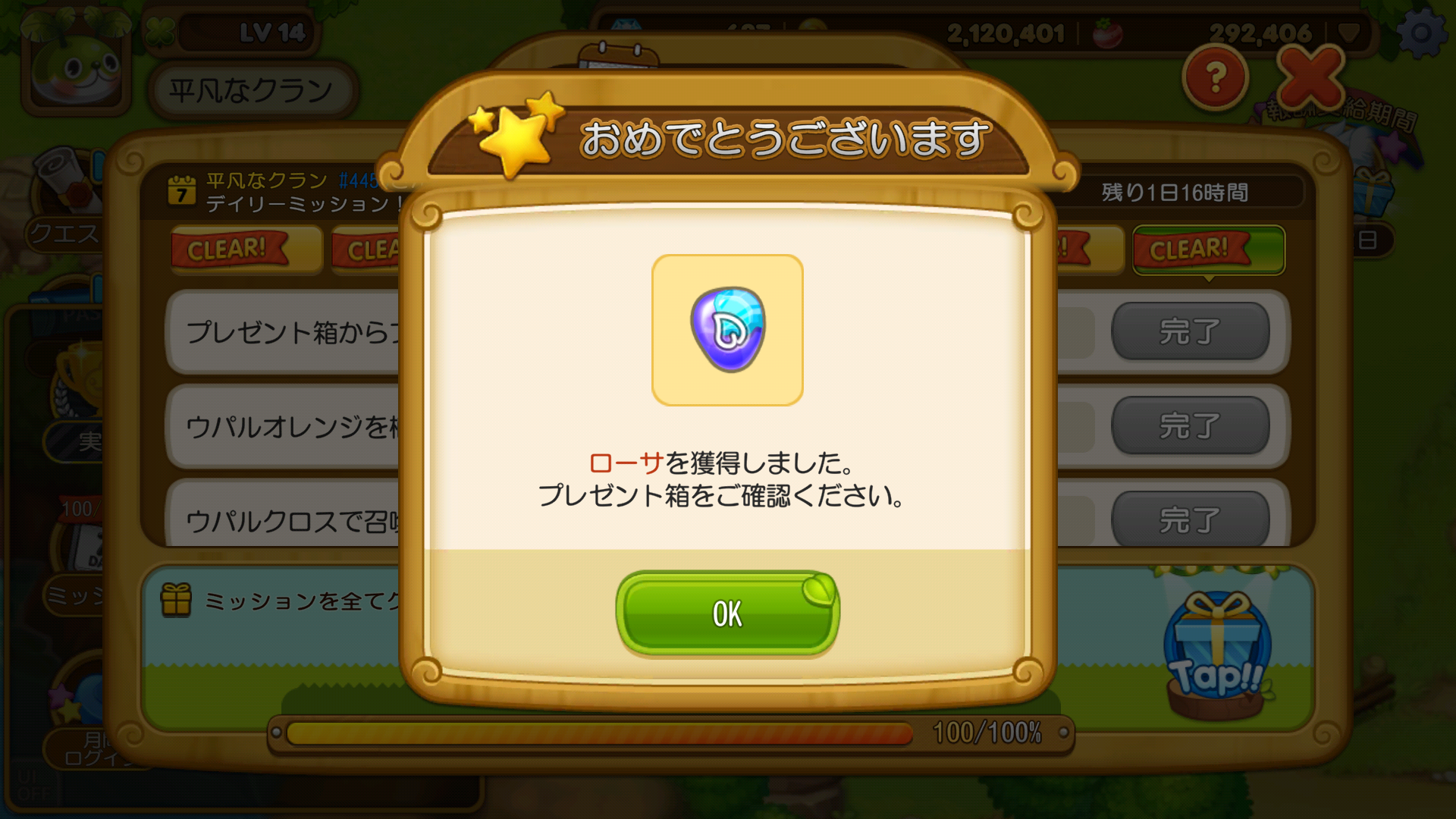Open the help question mark button
1456x819 pixels.
(x=1215, y=77)
